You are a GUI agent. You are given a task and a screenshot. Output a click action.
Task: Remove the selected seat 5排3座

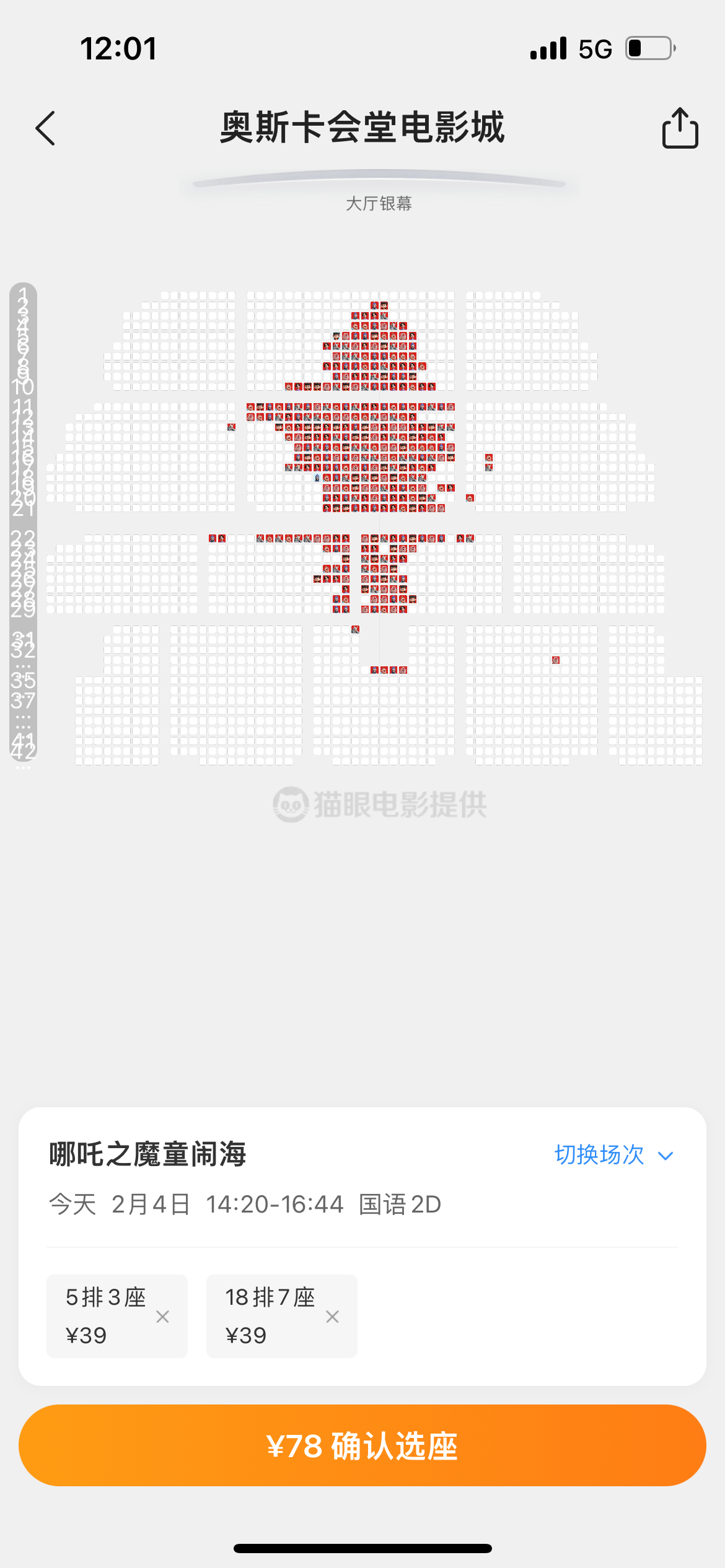click(x=162, y=1317)
